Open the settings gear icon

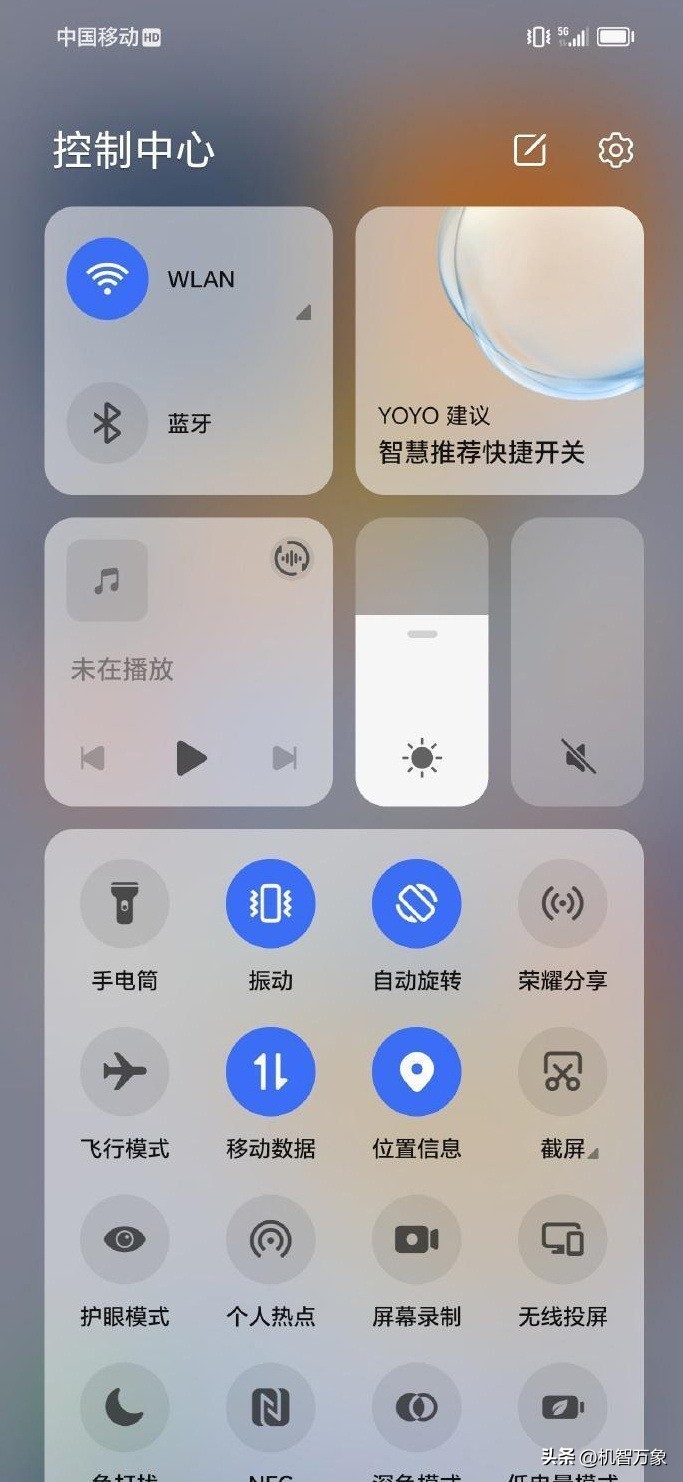point(616,150)
